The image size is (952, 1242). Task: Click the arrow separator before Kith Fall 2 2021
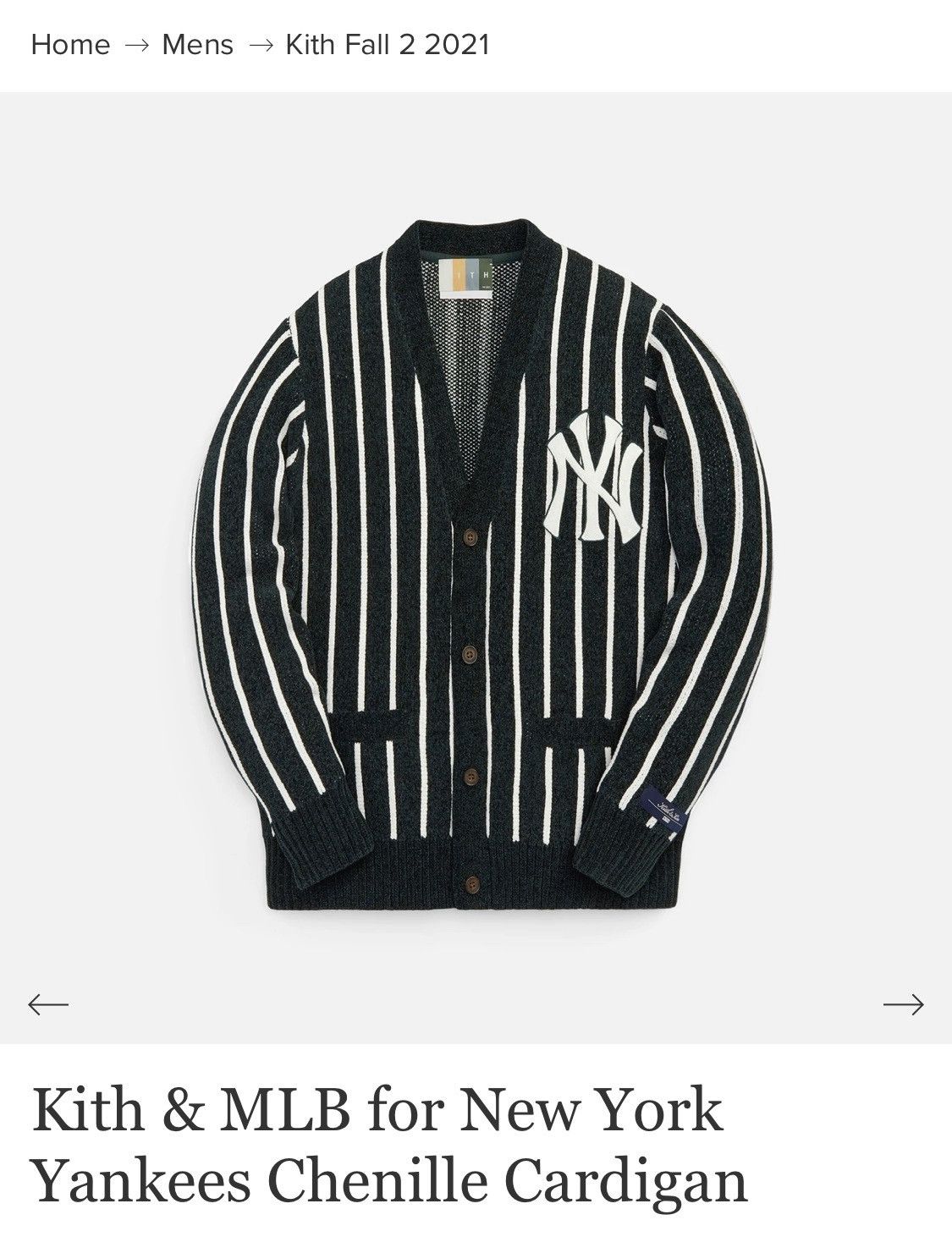click(x=258, y=44)
